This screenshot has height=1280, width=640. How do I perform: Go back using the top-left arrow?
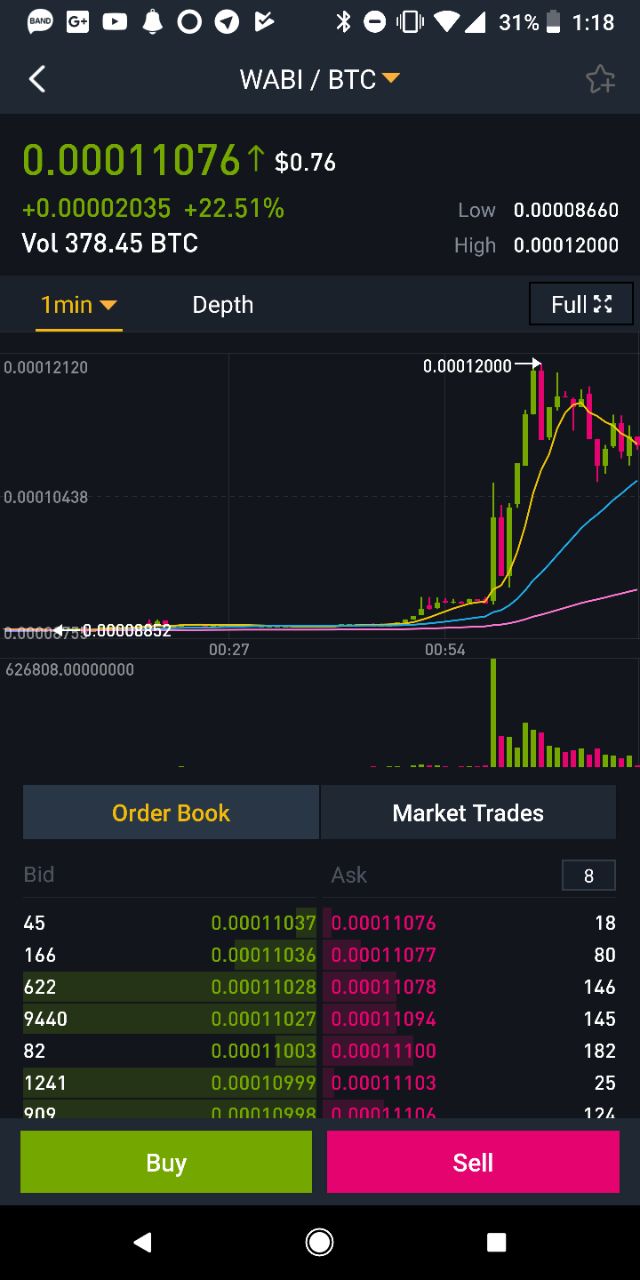37,79
